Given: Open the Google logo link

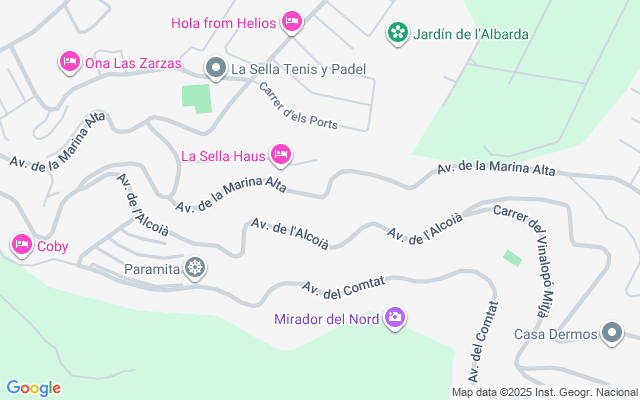Looking at the screenshot, I should point(34,388).
